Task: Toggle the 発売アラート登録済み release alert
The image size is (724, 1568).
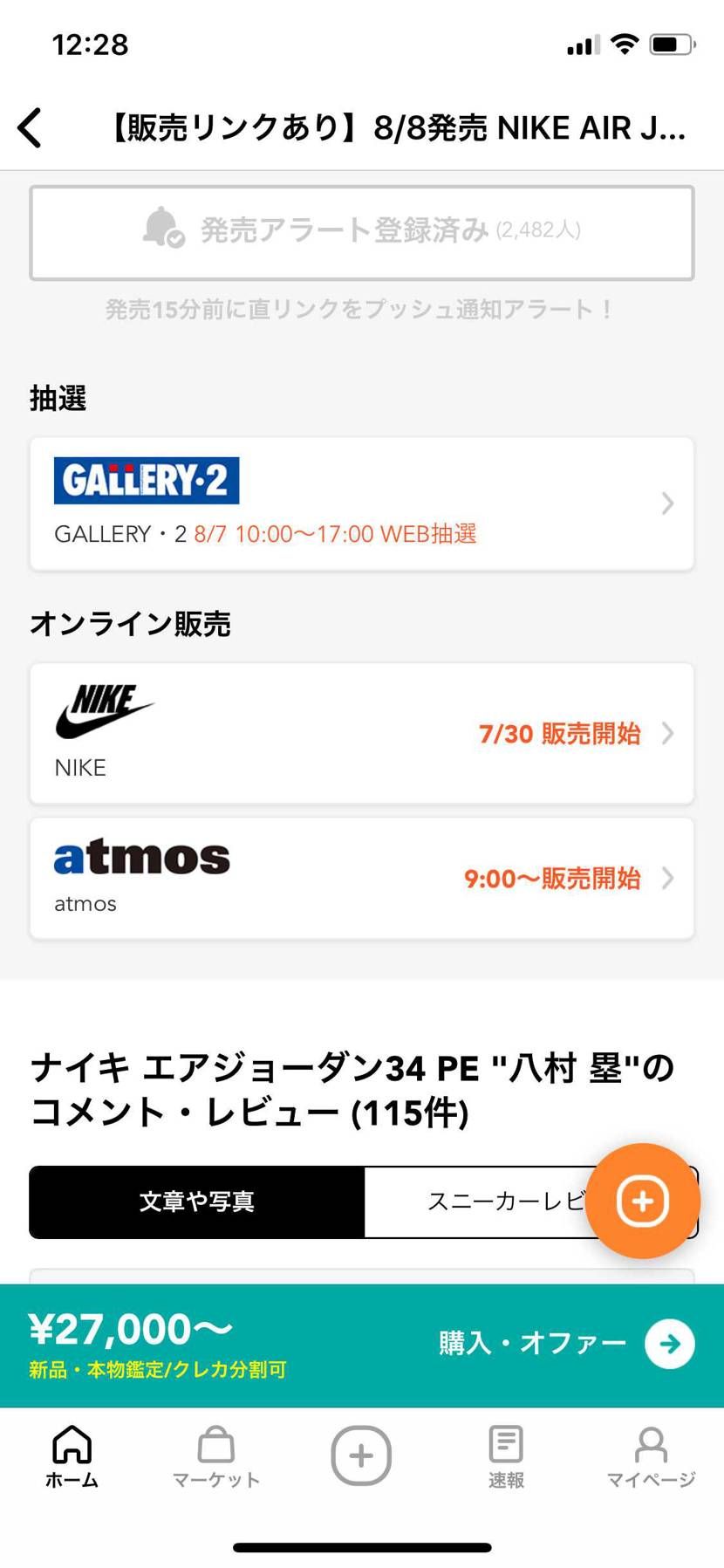Action: click(x=361, y=232)
